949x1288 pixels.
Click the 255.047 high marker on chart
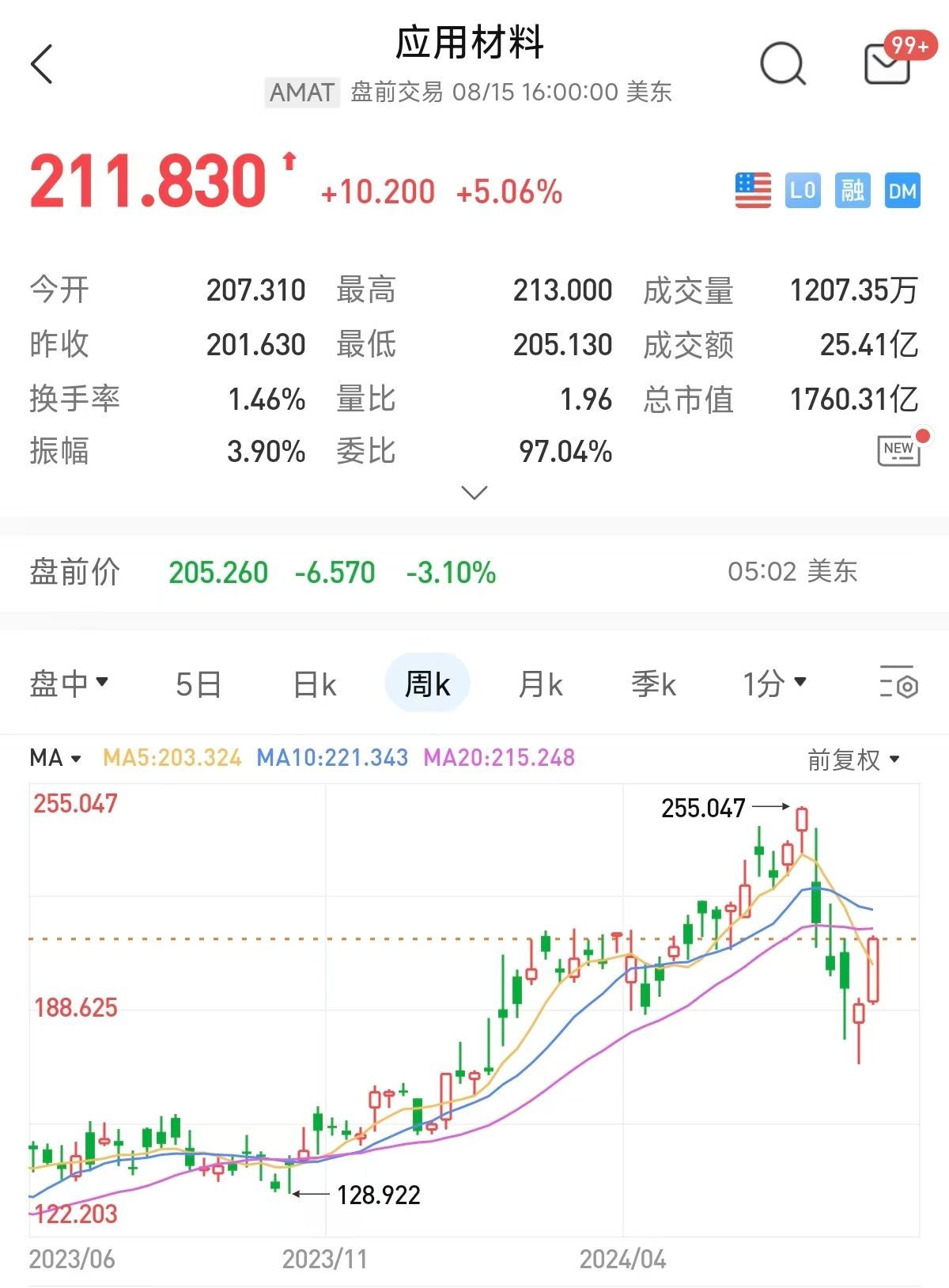tap(702, 808)
